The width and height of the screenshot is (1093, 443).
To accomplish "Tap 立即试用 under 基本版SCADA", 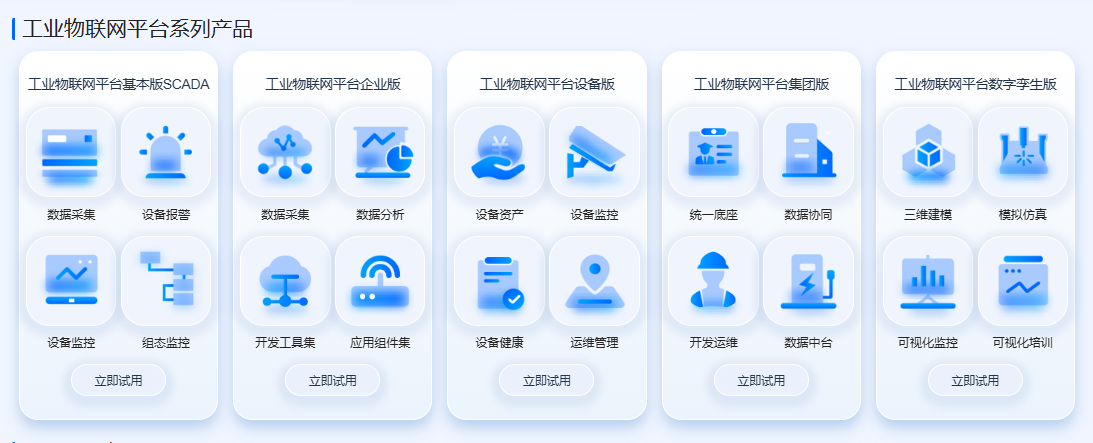I will coord(118,380).
